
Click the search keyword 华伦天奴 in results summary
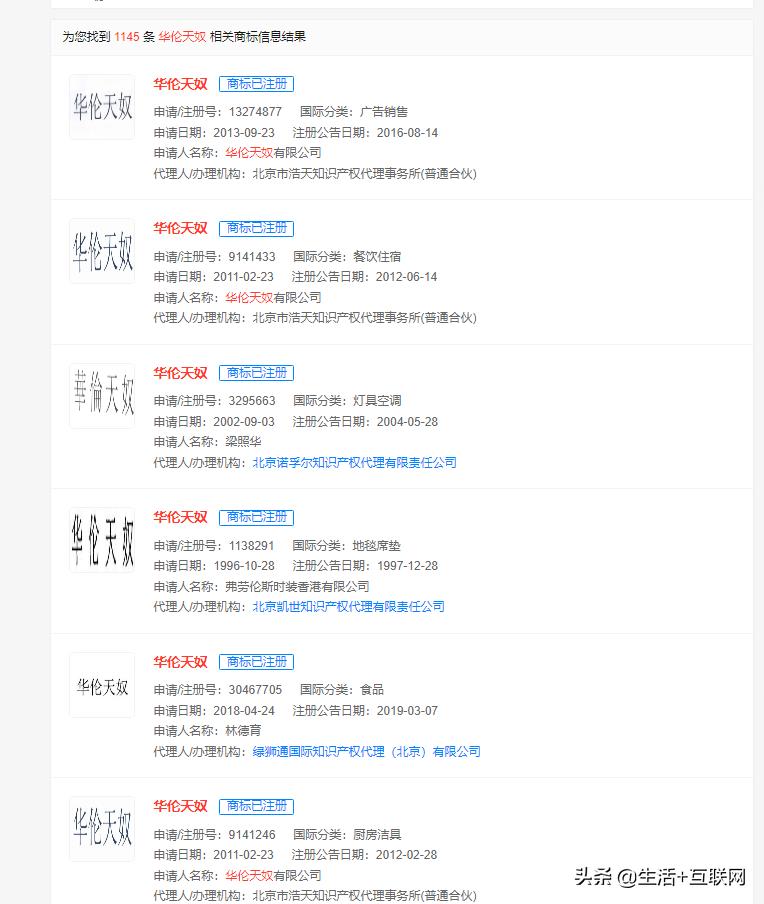(x=180, y=36)
